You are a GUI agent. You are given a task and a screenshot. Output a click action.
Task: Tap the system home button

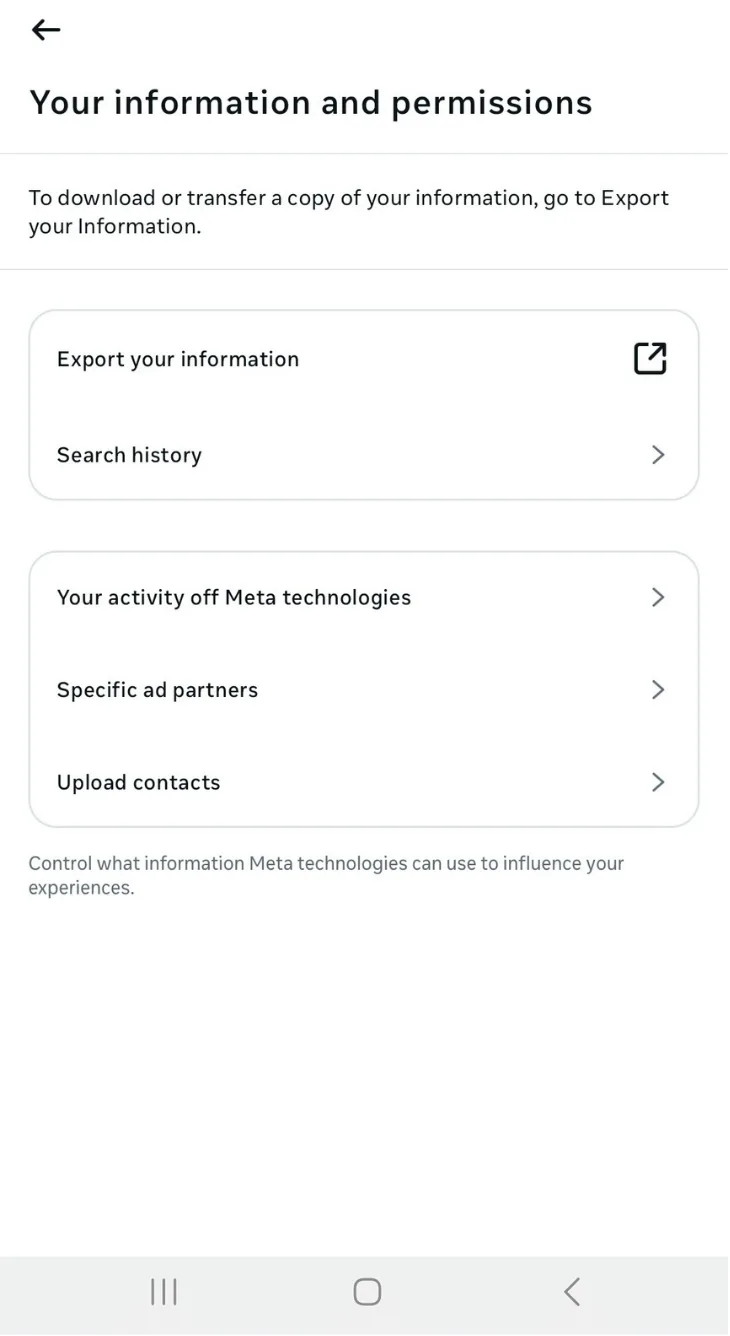click(x=367, y=1292)
